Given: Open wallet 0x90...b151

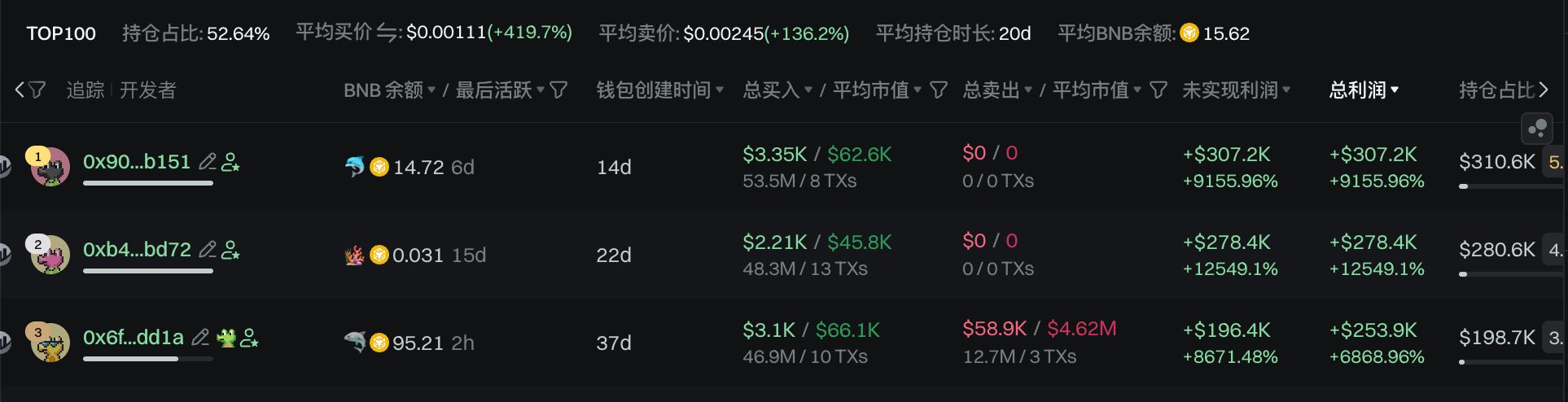Looking at the screenshot, I should coord(137,161).
